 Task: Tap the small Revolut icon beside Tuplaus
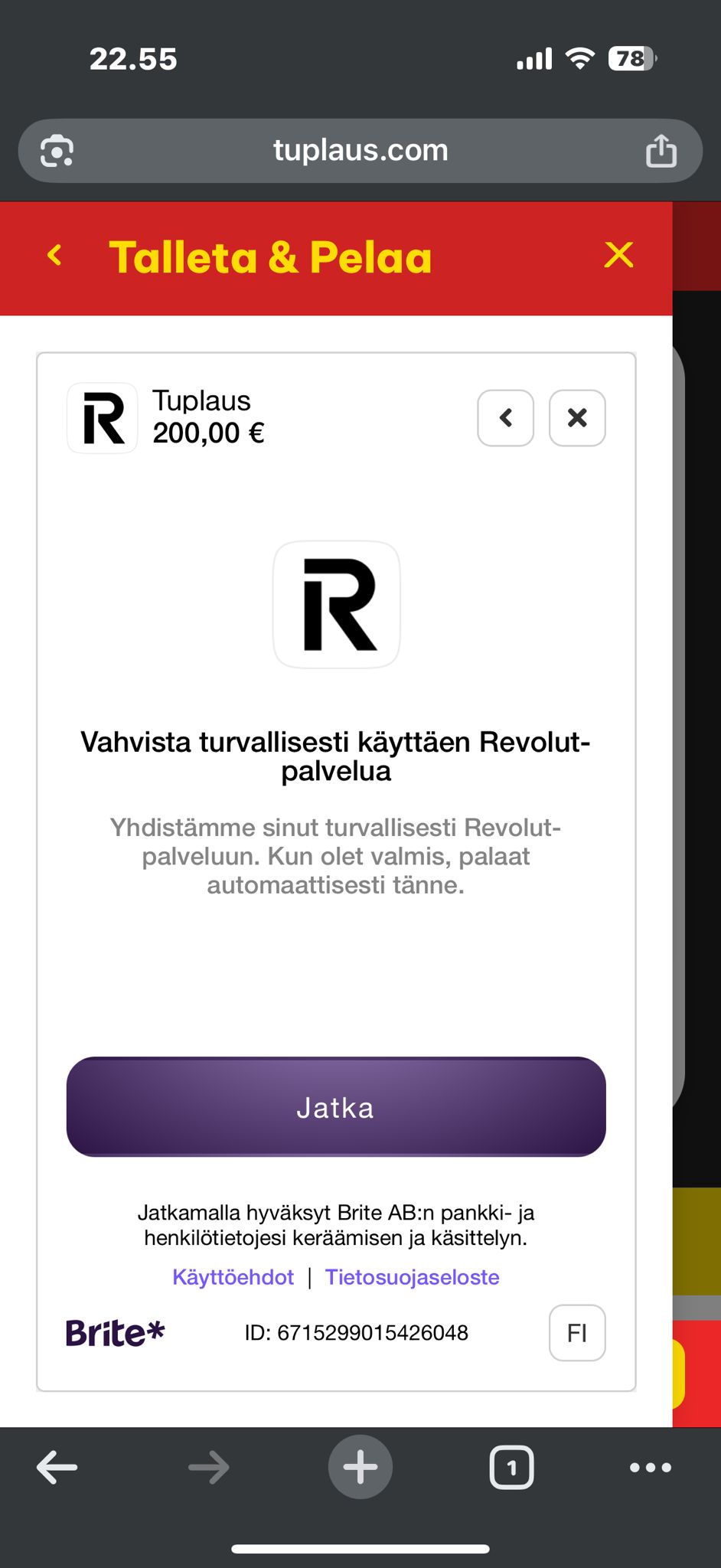[102, 418]
